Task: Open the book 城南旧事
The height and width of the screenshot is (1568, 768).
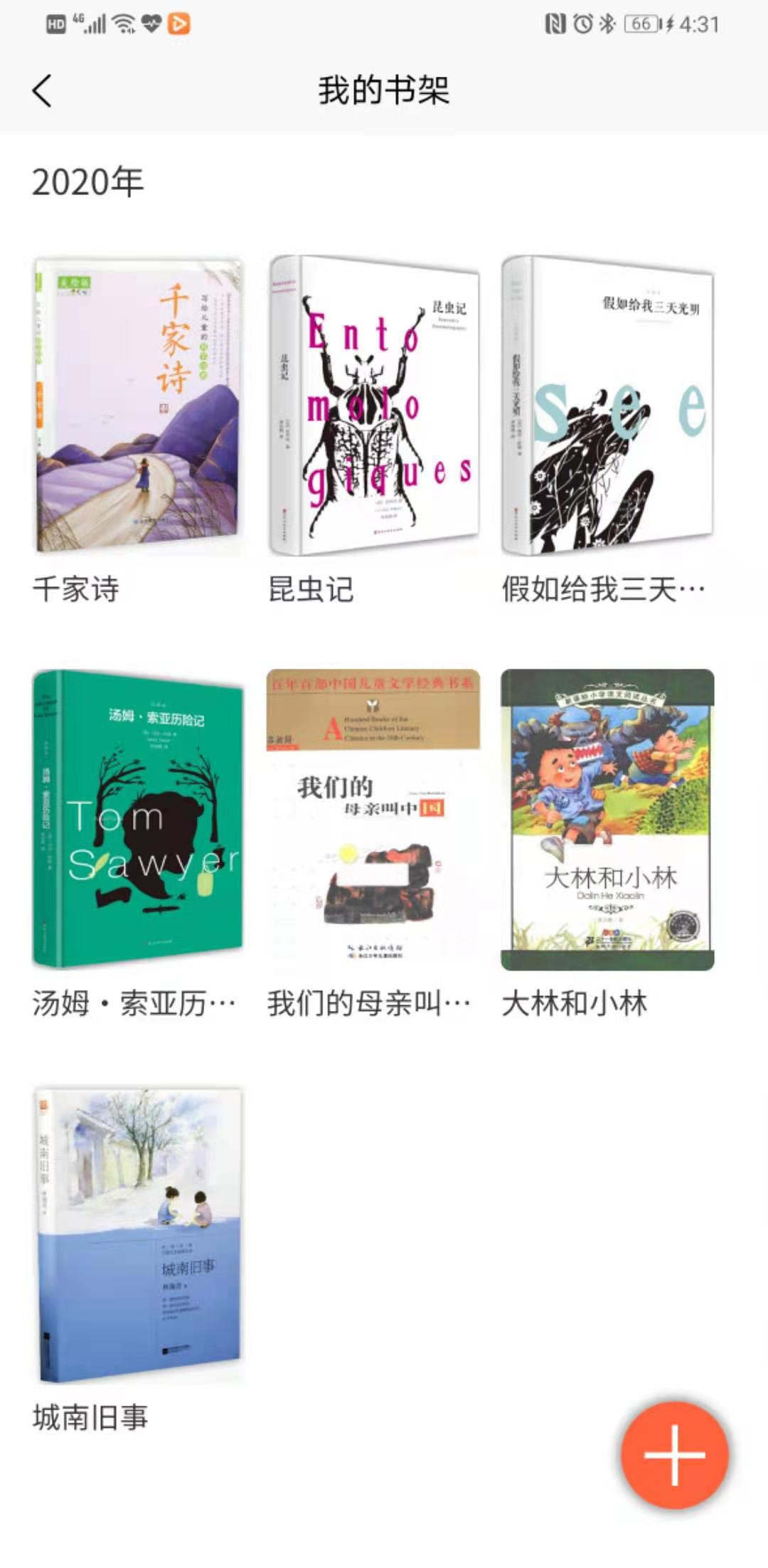Action: (139, 1234)
